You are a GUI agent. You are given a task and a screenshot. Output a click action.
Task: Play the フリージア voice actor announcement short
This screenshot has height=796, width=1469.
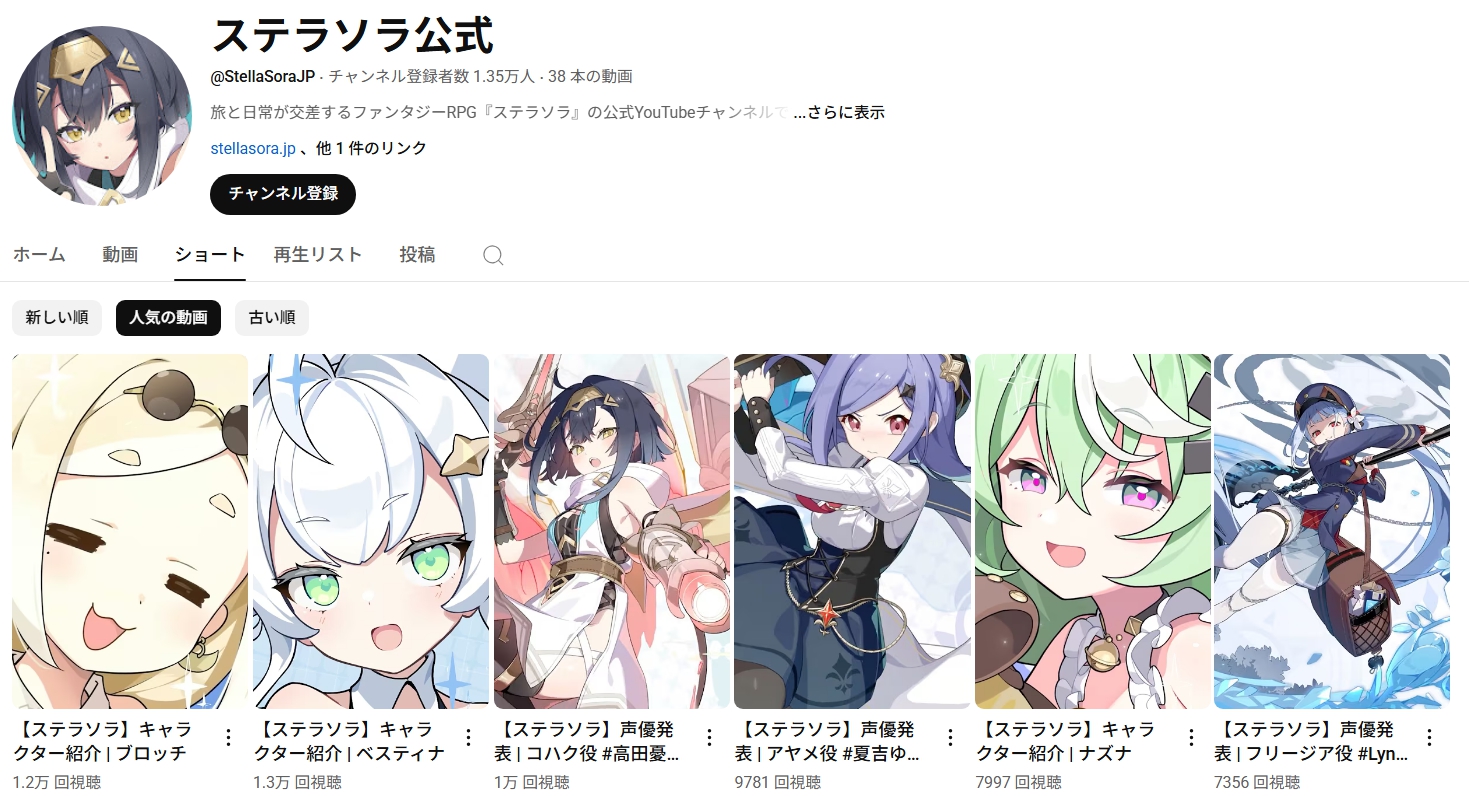tap(1332, 531)
